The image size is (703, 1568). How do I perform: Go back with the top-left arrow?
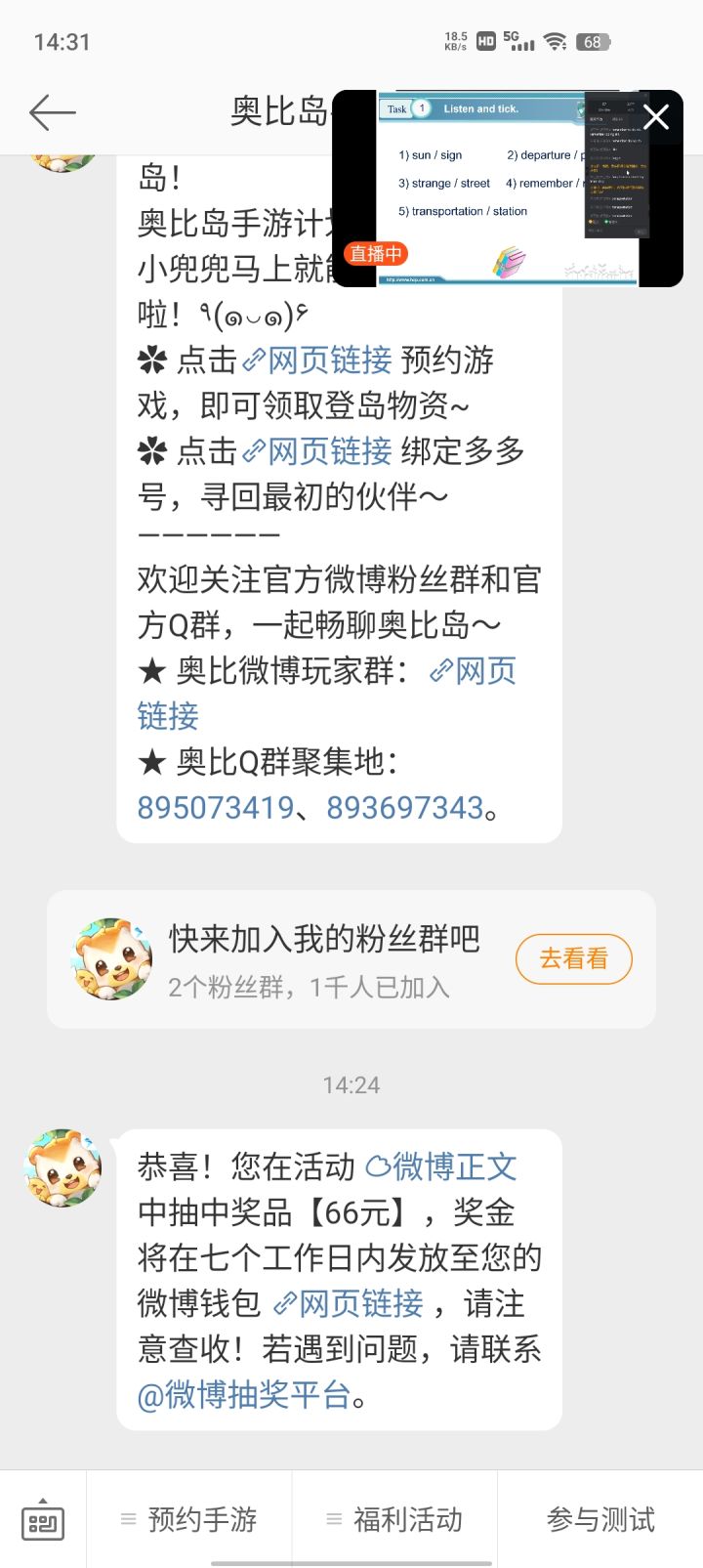(x=53, y=113)
